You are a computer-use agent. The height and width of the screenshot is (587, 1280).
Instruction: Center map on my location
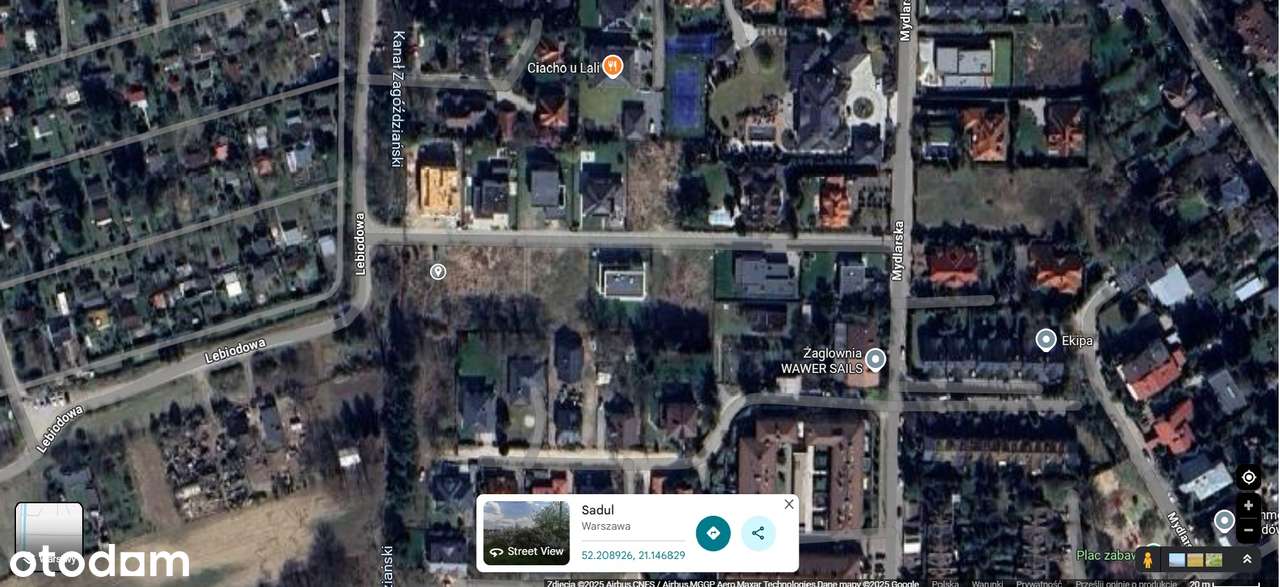click(1248, 477)
